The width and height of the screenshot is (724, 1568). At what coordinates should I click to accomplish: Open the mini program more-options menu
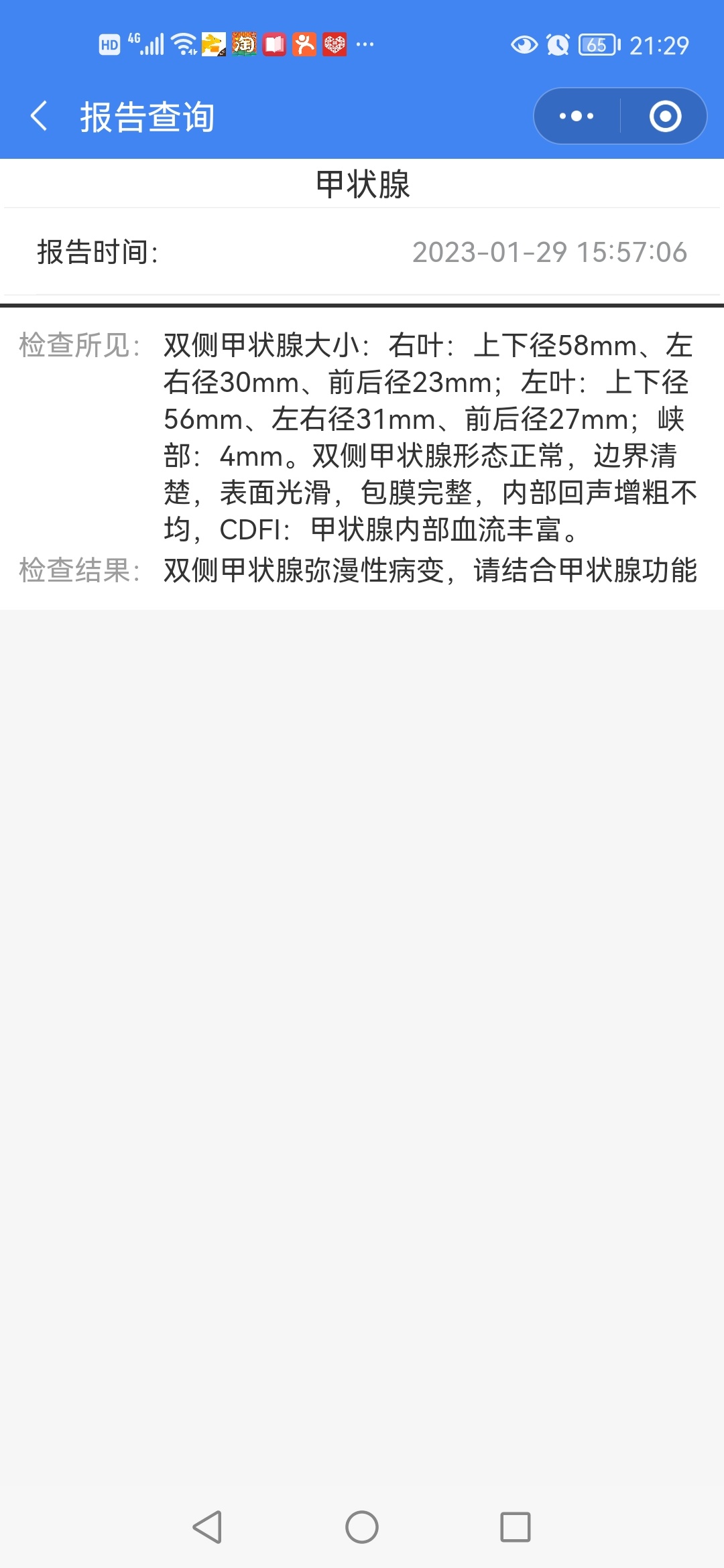pos(577,116)
